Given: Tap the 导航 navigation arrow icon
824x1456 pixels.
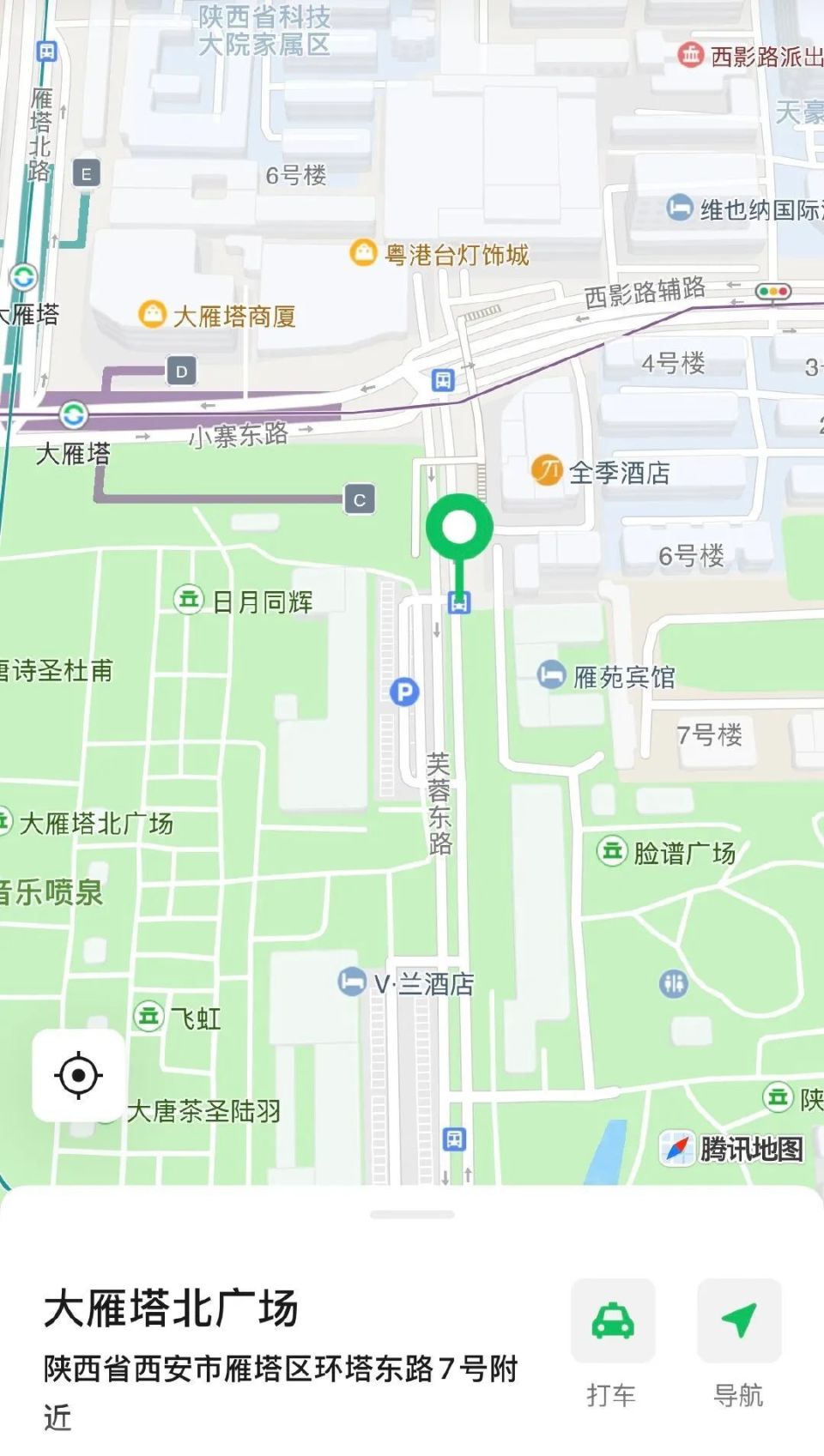Looking at the screenshot, I should 739,1320.
